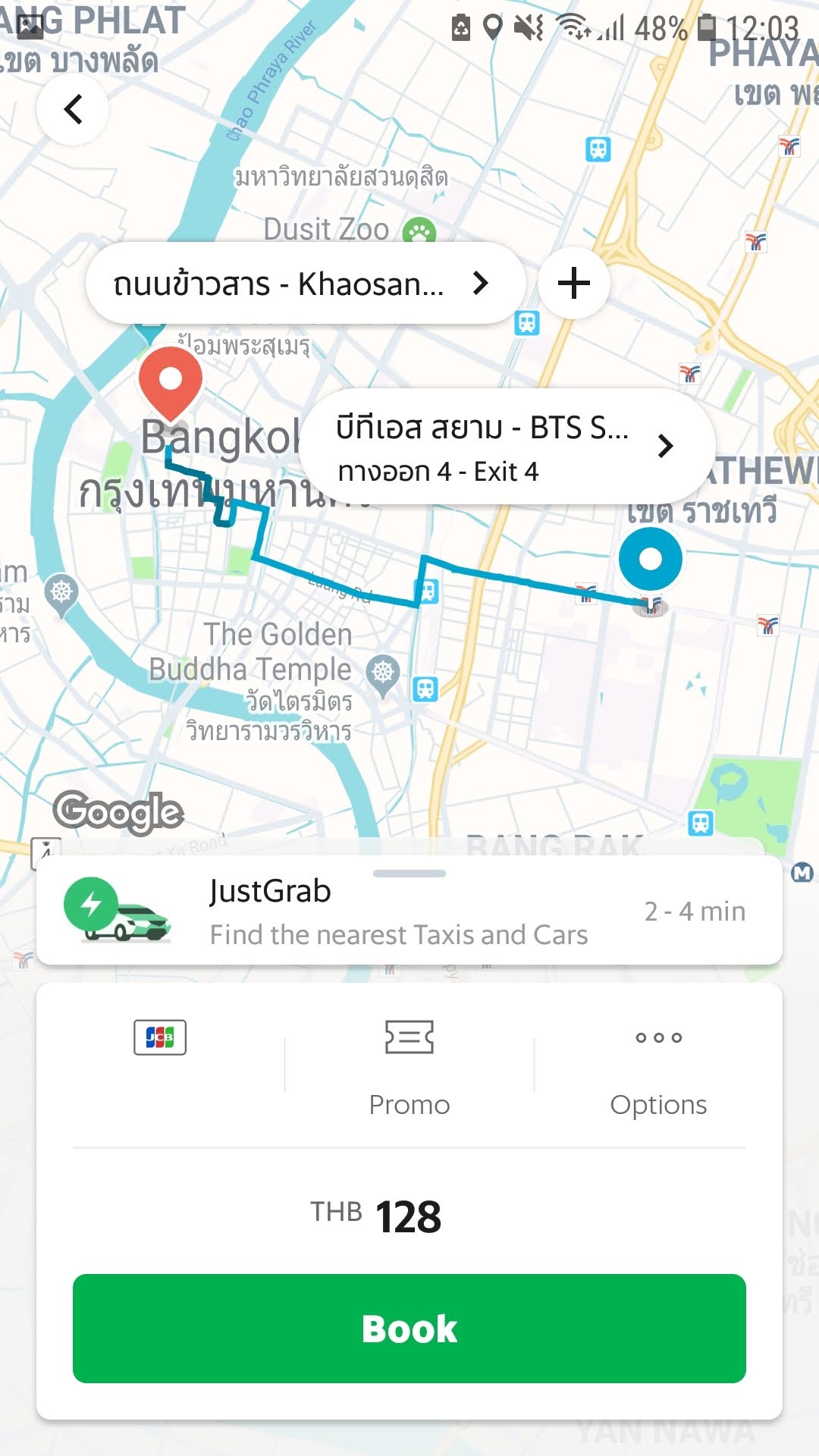Screen dimensions: 819x1456
Task: Go back using the arrow button
Action: coord(73,110)
